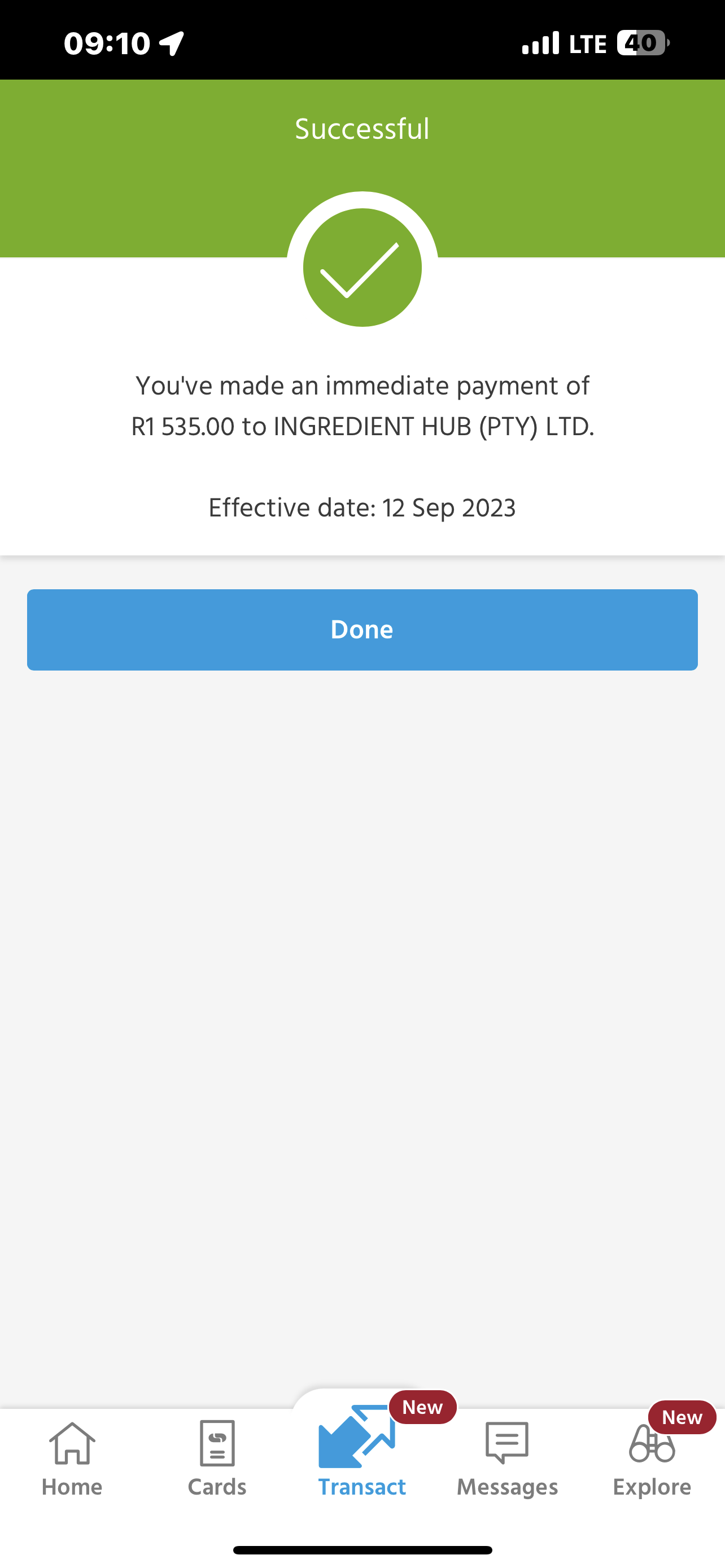The image size is (725, 1568).
Task: Select the Transact tab
Action: coord(362,1455)
